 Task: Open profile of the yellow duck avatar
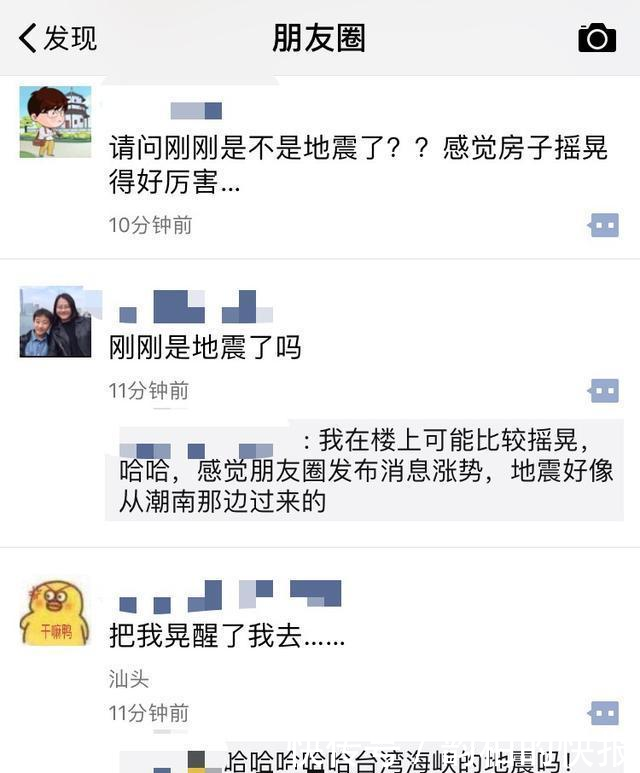[x=55, y=612]
